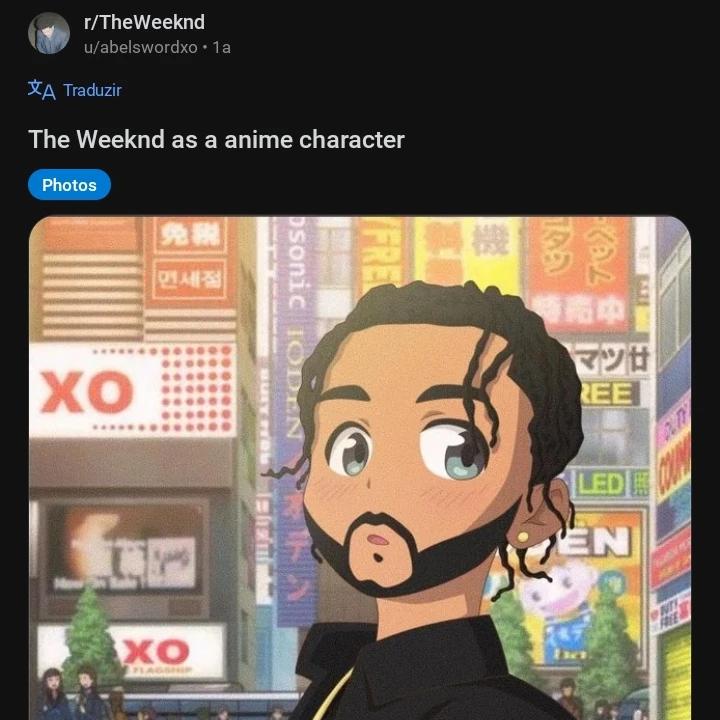
Task: Visit the r/TheWeeknd community link
Action: 143,22
